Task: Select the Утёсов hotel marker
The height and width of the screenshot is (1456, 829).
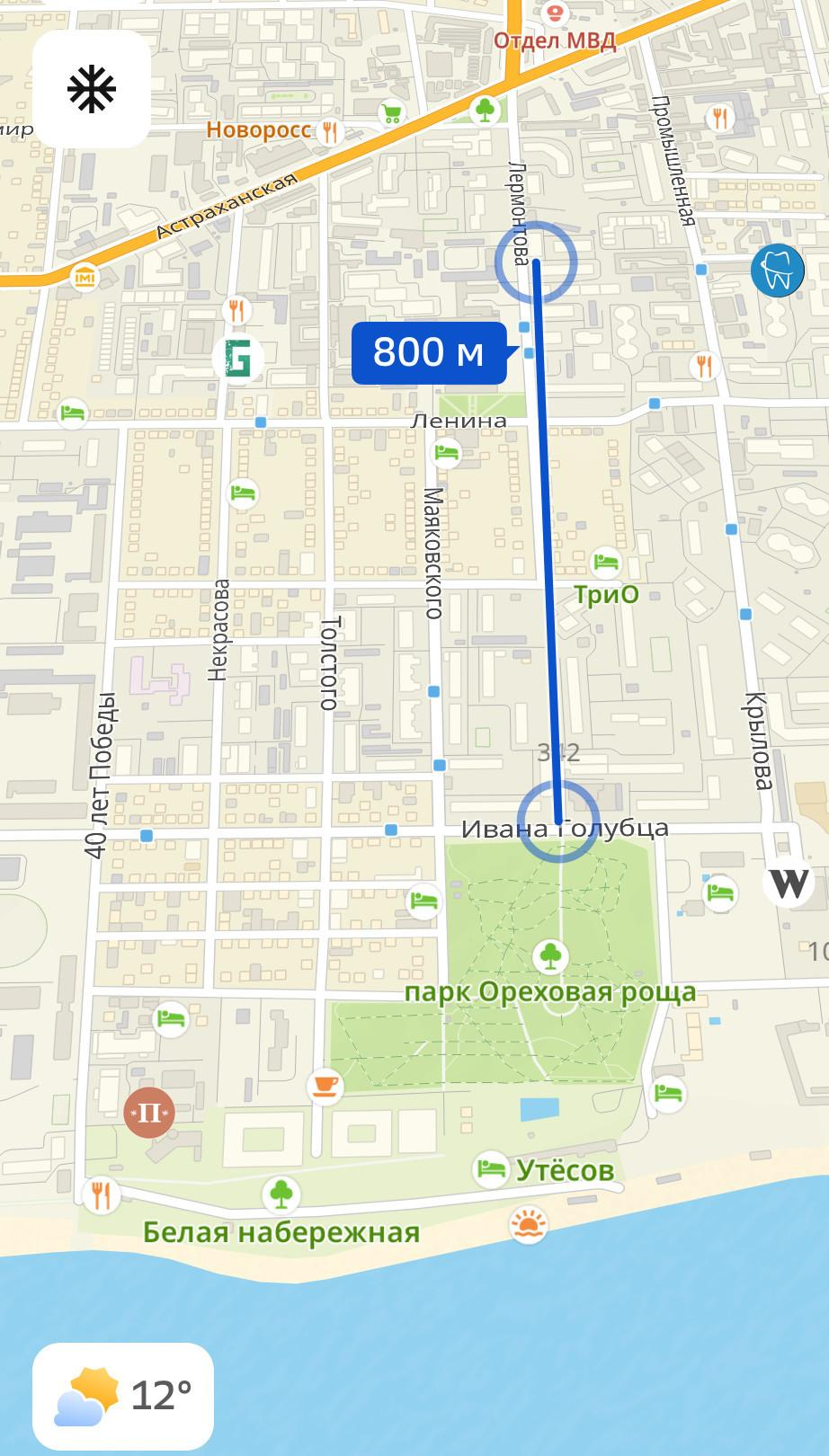Action: point(490,1167)
